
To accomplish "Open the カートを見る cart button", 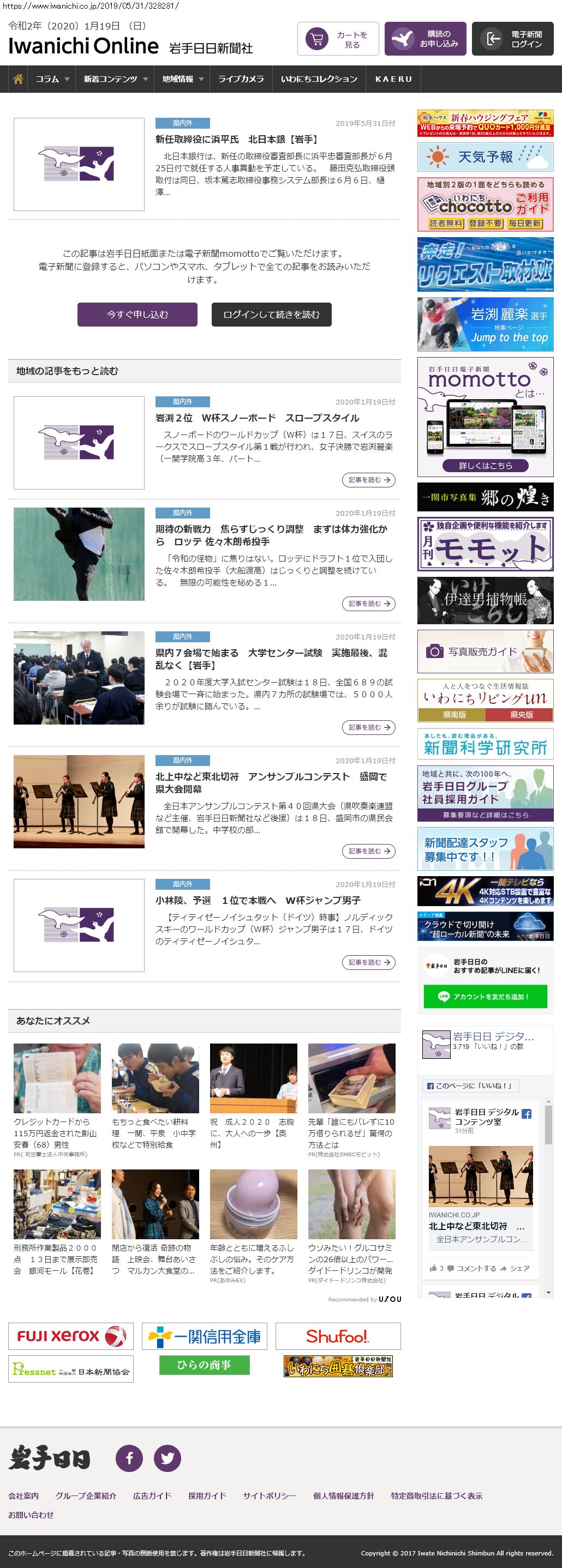I will coord(338,39).
